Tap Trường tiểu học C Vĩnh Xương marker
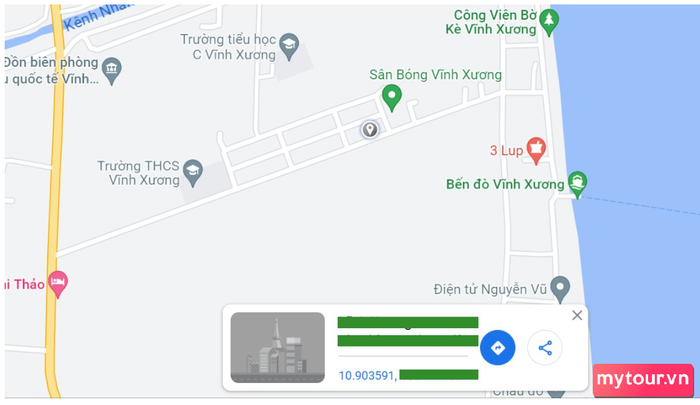This screenshot has width=700, height=405. pos(288,45)
